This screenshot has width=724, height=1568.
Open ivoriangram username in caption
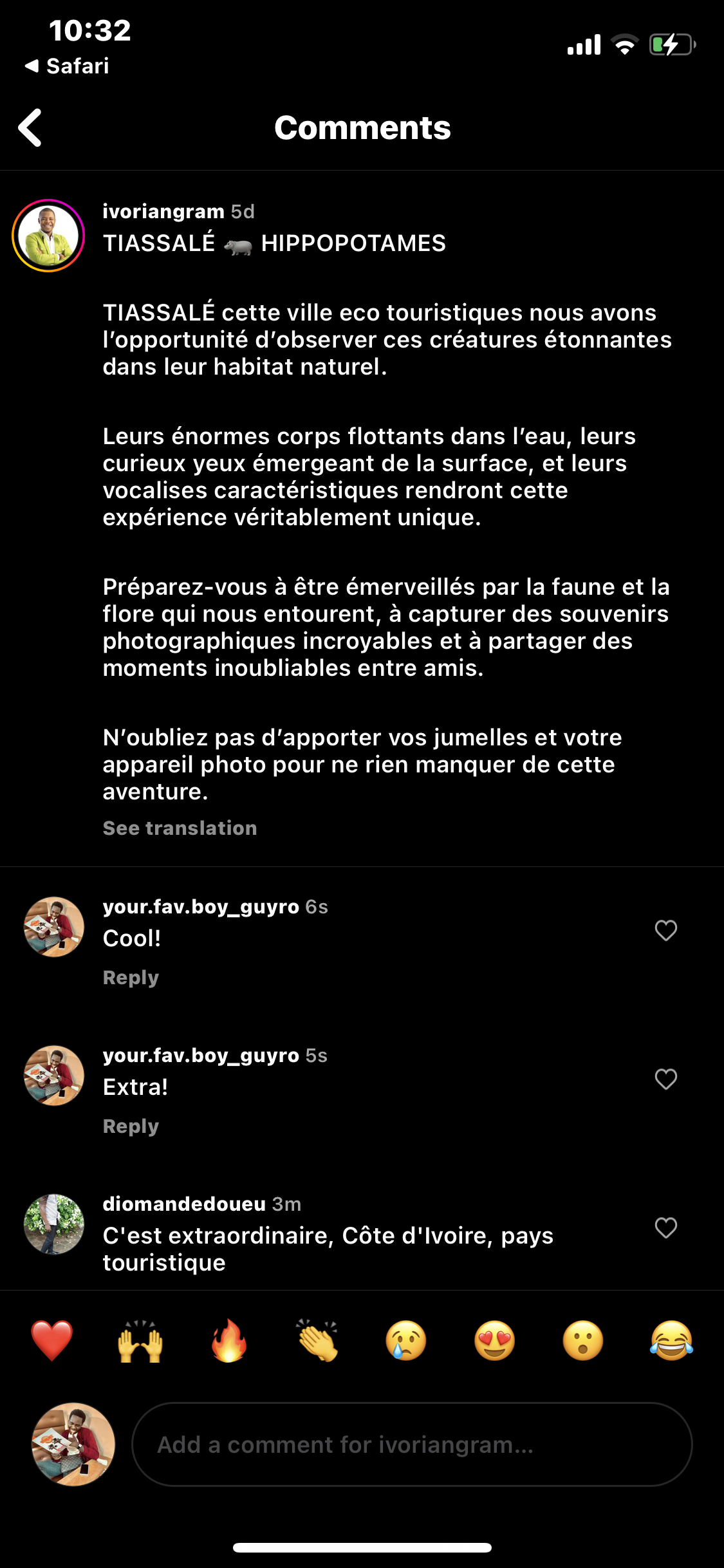click(x=163, y=211)
